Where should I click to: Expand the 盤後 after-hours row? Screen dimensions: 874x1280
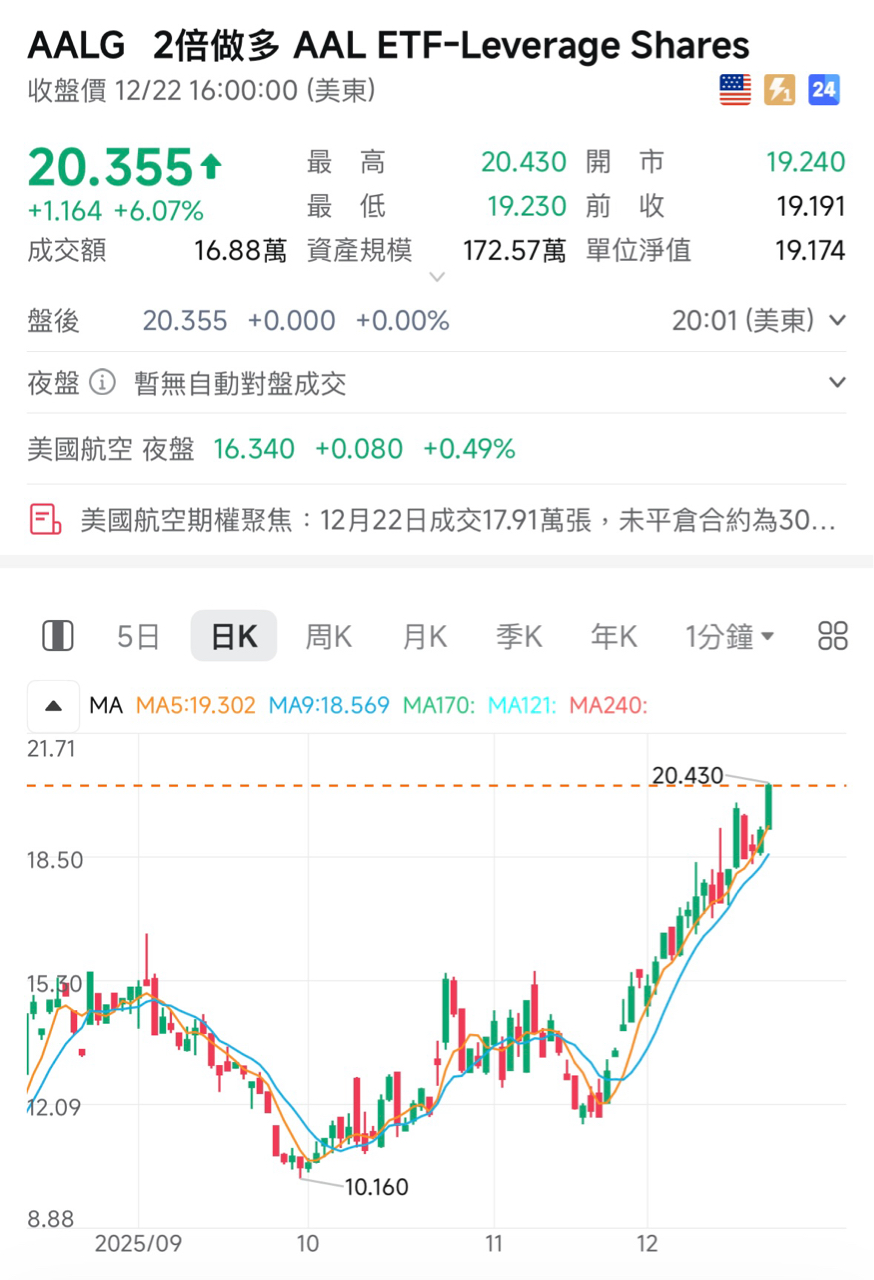click(x=838, y=321)
